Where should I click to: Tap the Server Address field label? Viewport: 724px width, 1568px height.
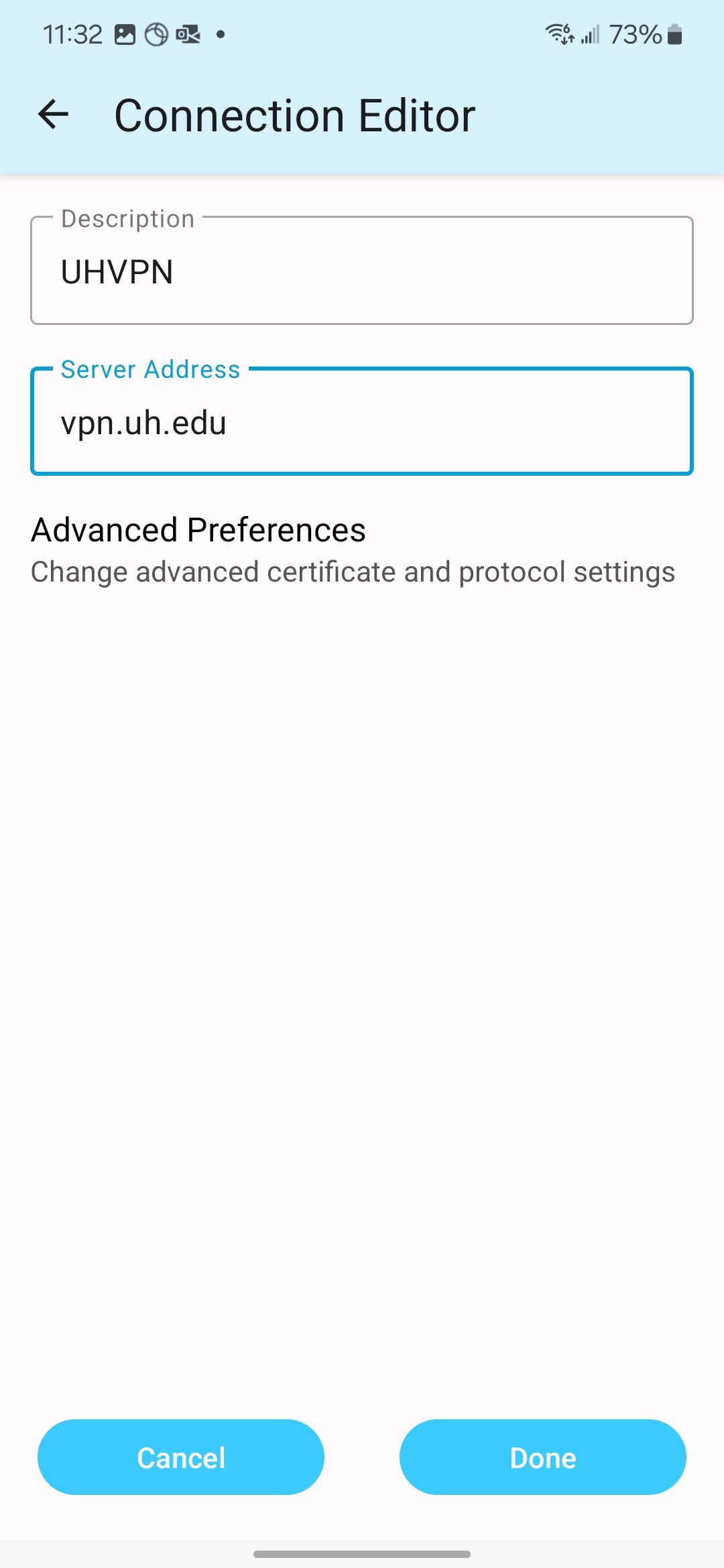click(x=149, y=369)
